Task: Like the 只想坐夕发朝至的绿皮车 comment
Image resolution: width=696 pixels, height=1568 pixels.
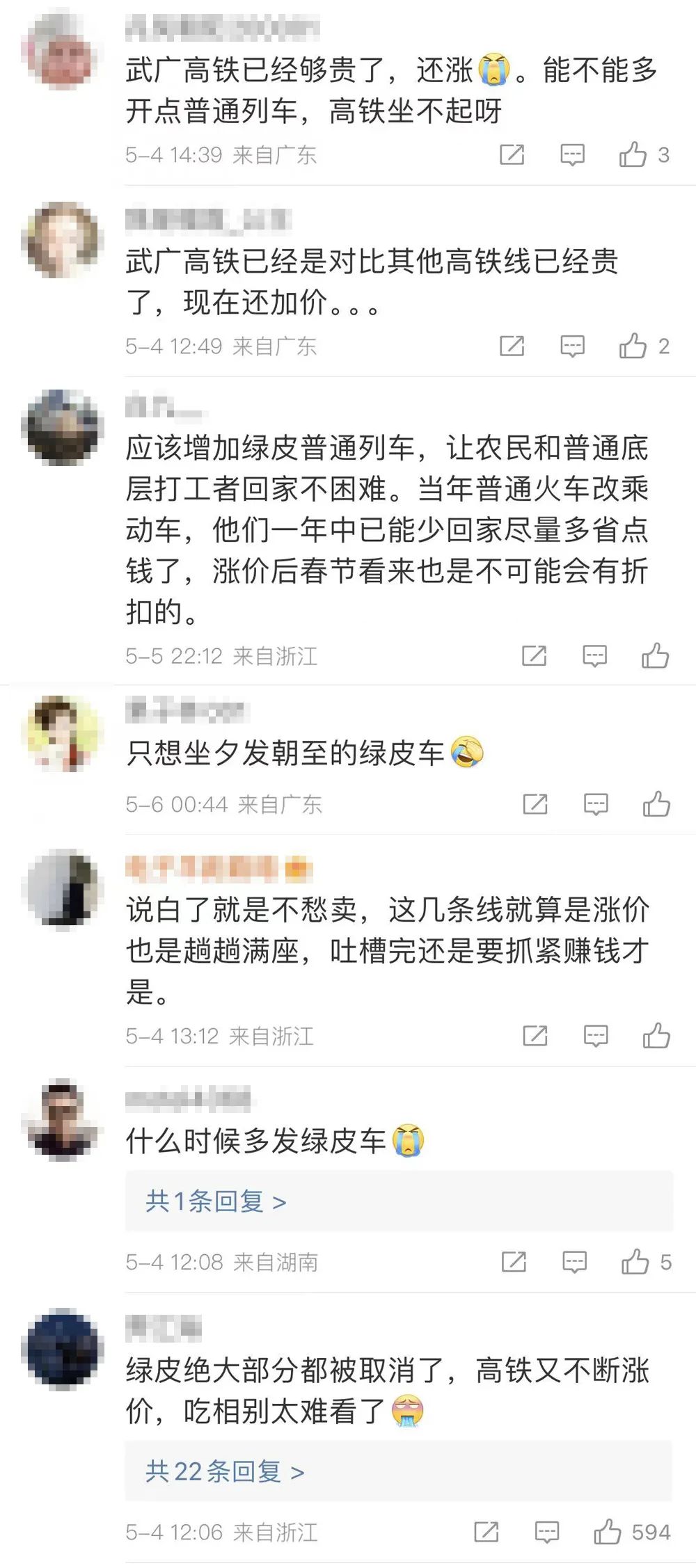Action: (656, 804)
